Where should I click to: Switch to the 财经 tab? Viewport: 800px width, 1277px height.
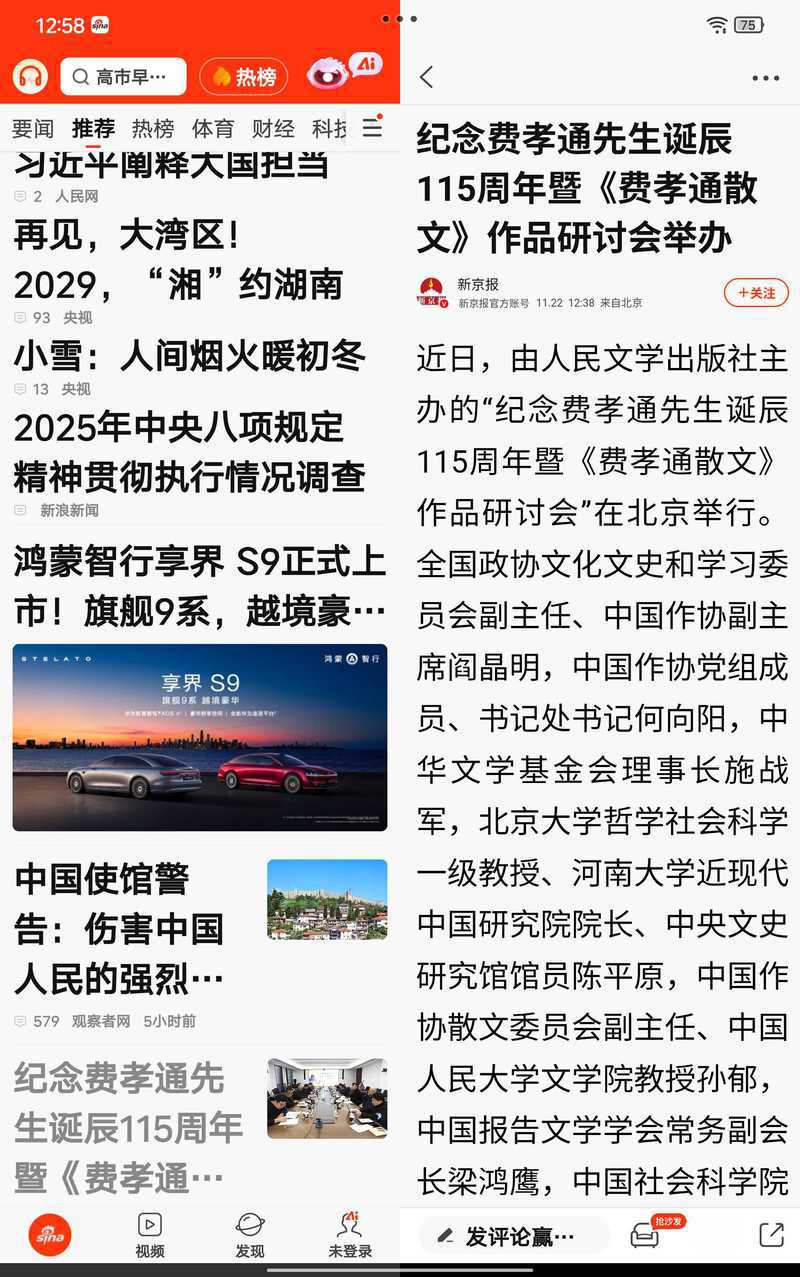pos(273,128)
